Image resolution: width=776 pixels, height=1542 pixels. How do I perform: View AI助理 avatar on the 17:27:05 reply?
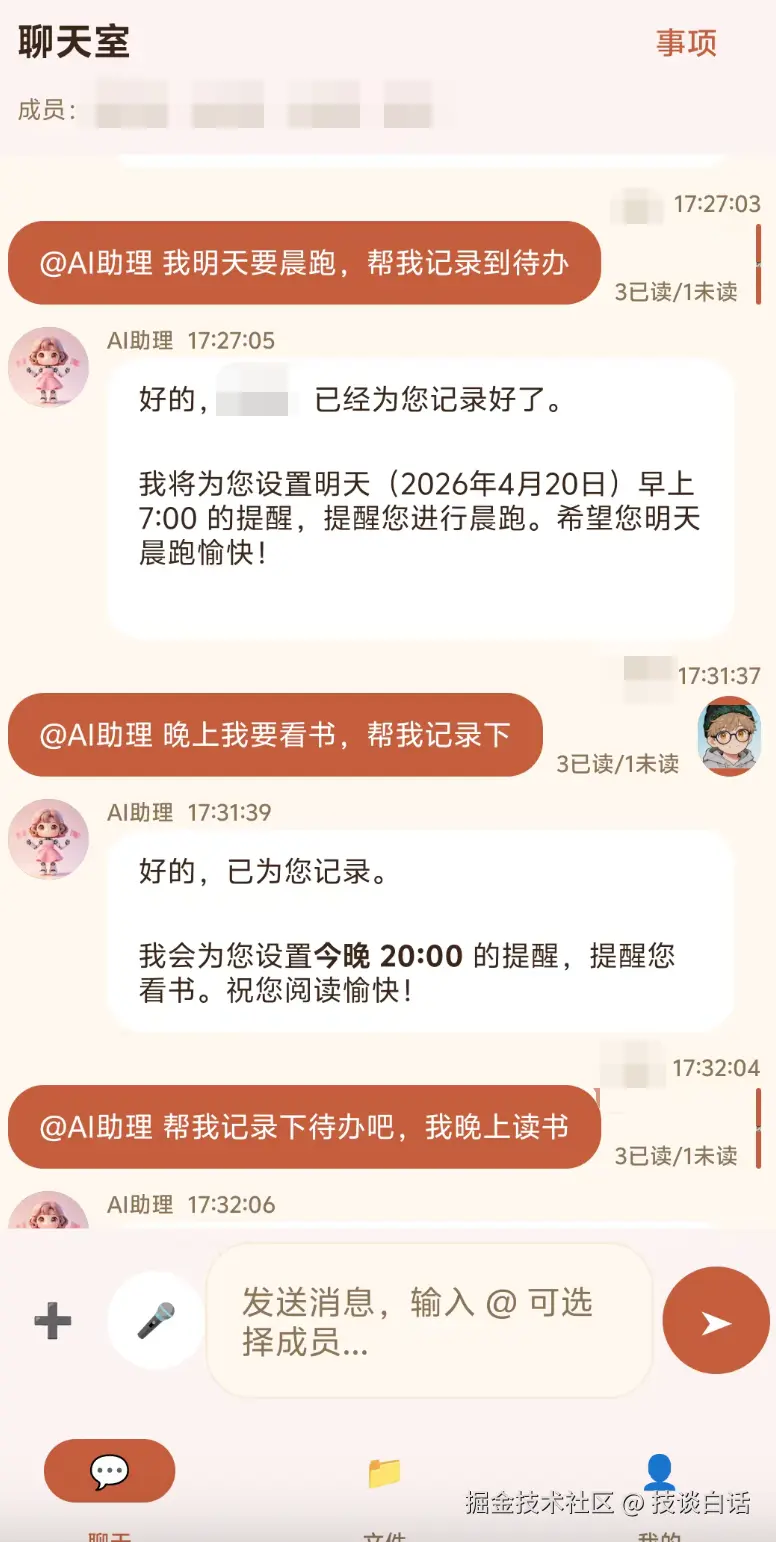(x=48, y=367)
